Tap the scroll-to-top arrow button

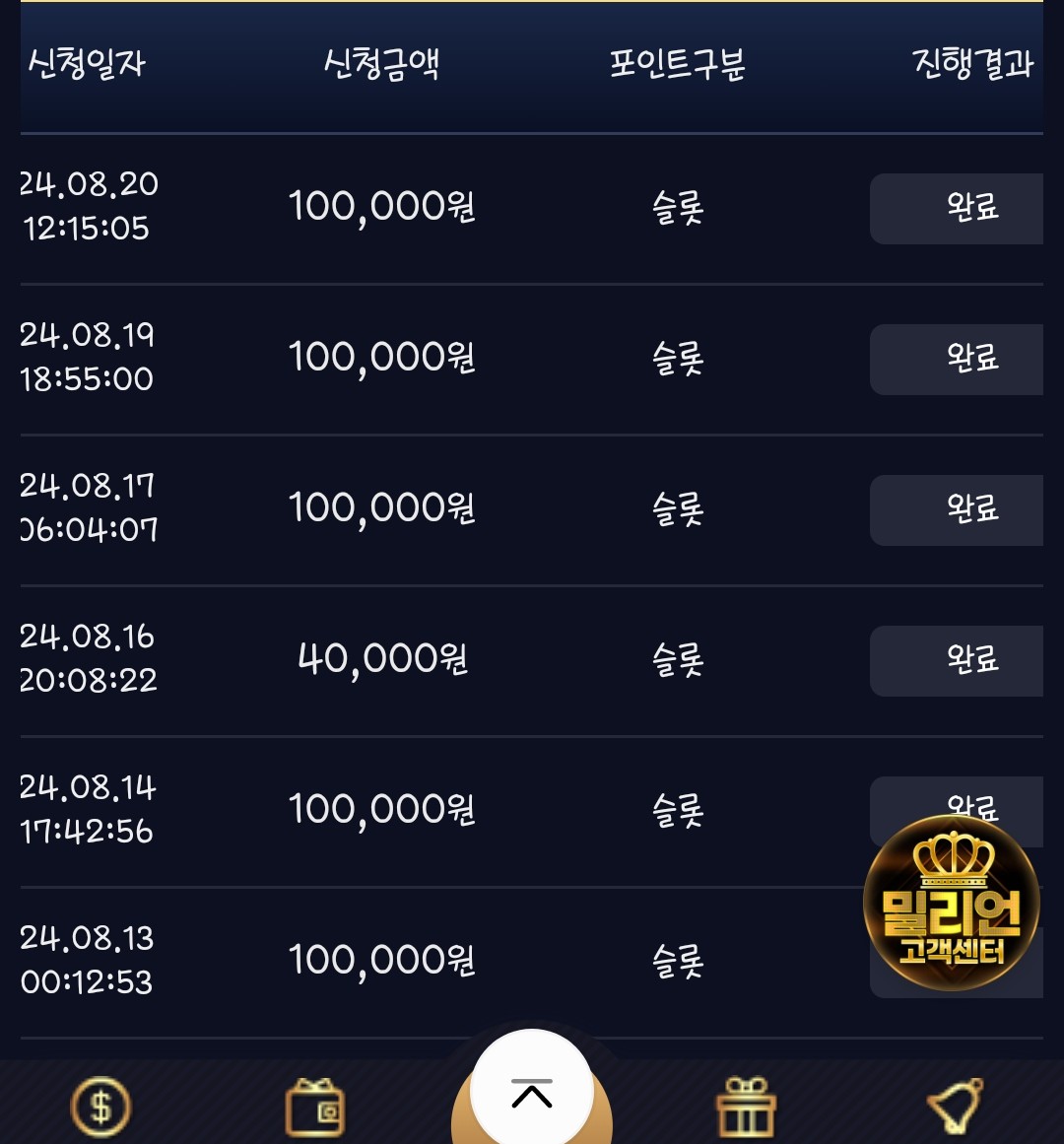(x=532, y=1089)
